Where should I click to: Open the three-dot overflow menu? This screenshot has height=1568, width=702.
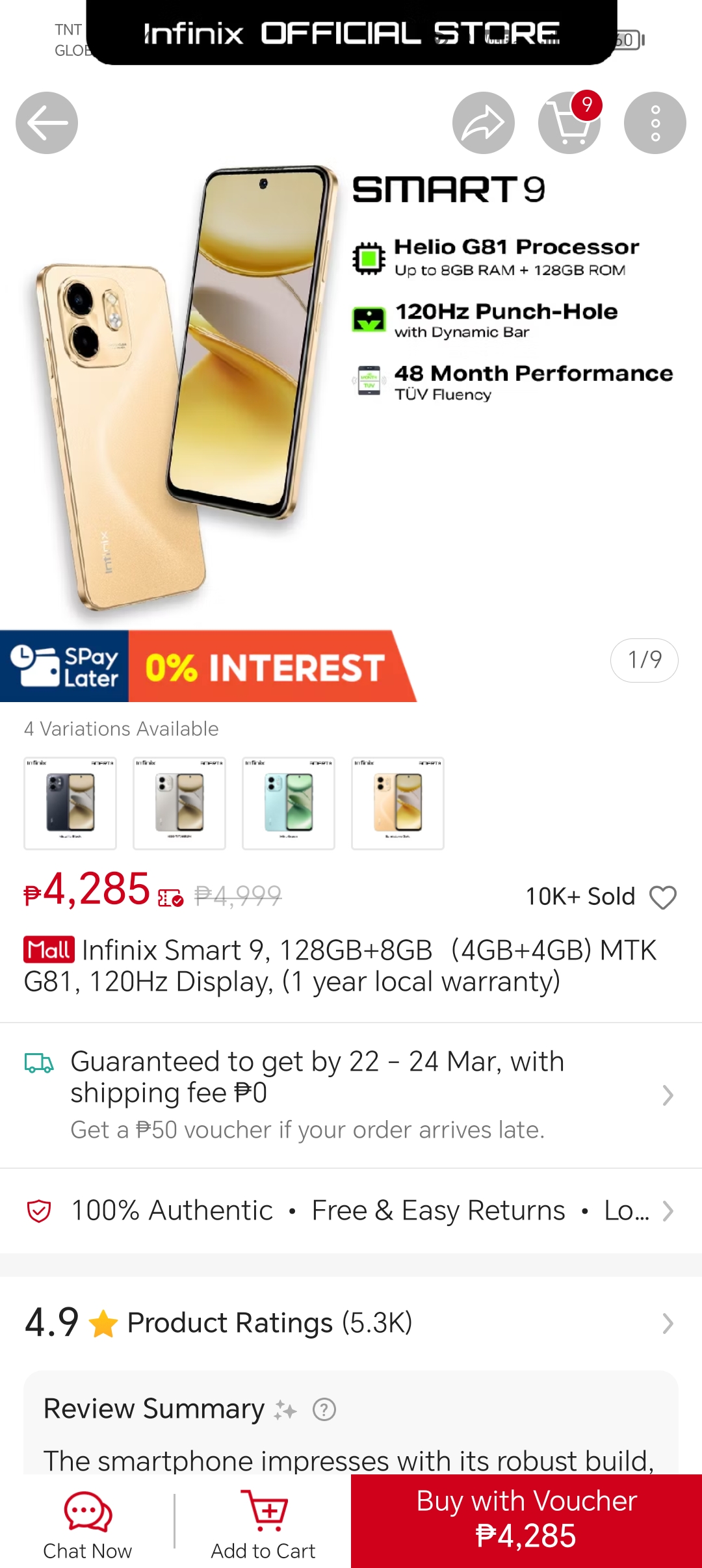655,123
